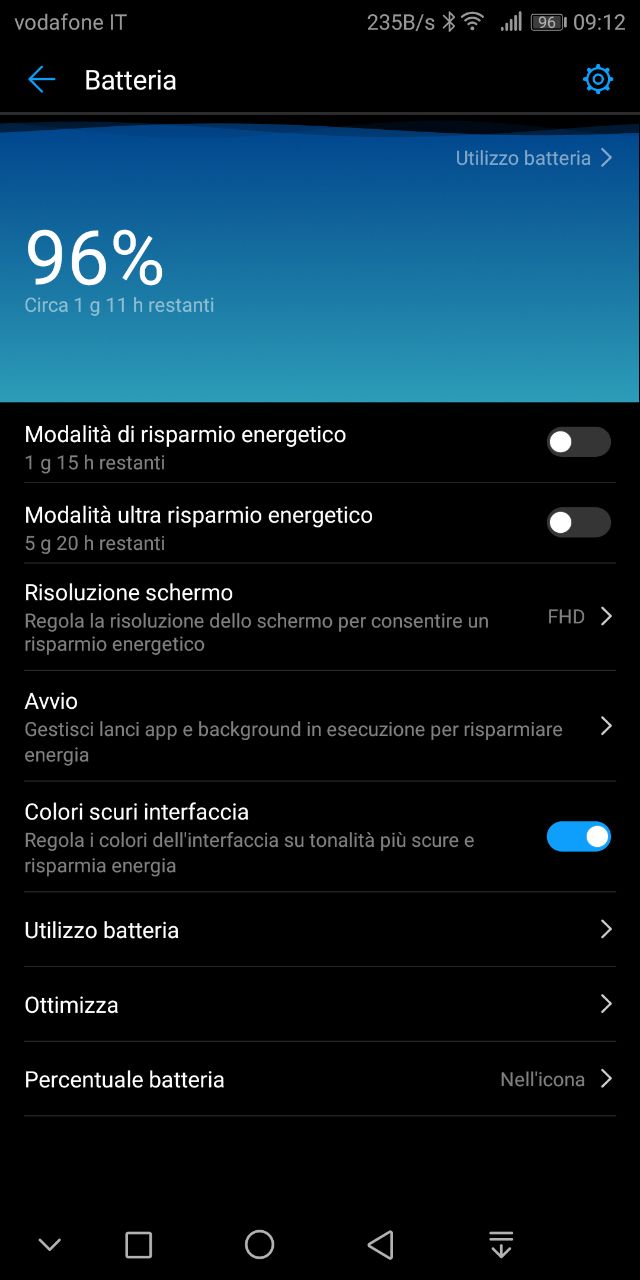Open the battery settings gear icon

(597, 80)
